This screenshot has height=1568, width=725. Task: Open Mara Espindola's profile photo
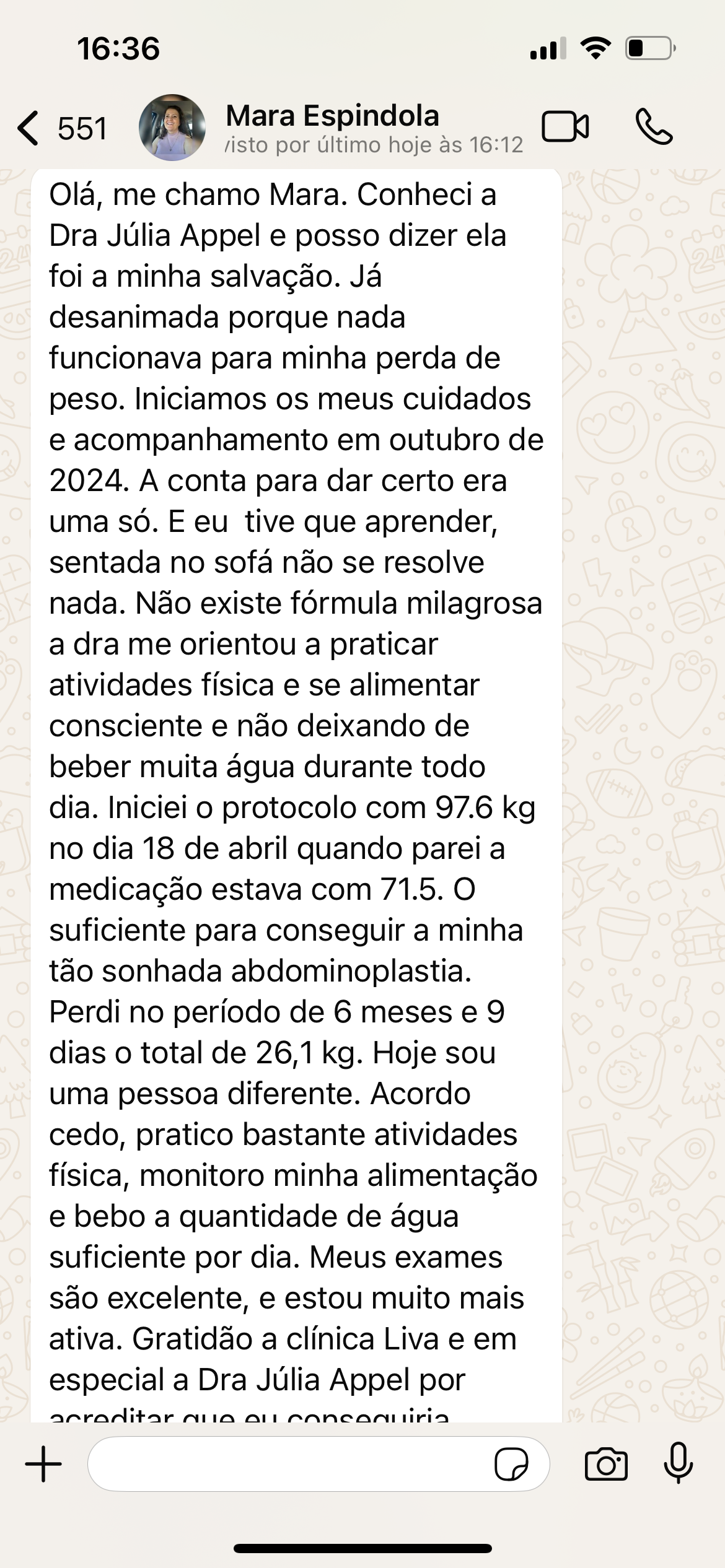(x=172, y=128)
